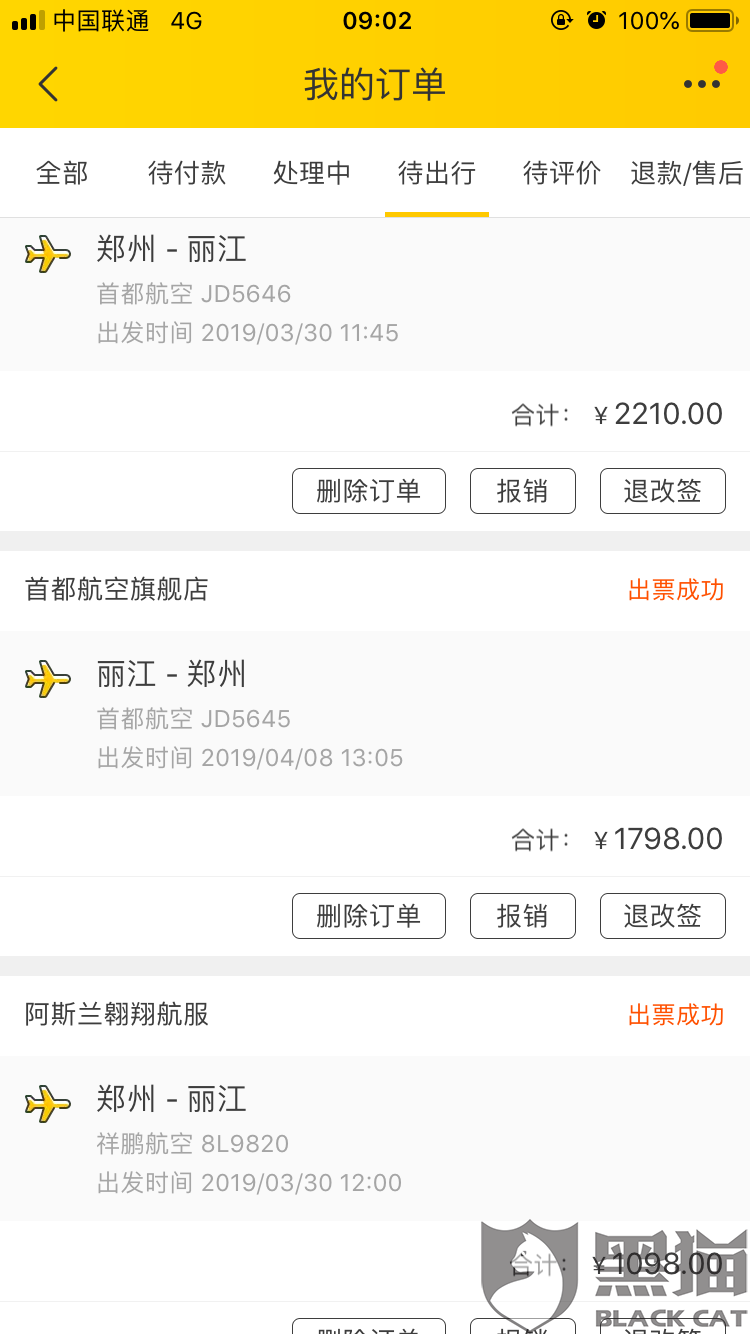Tap 报销 for the ¥2210.00 order

[x=522, y=491]
